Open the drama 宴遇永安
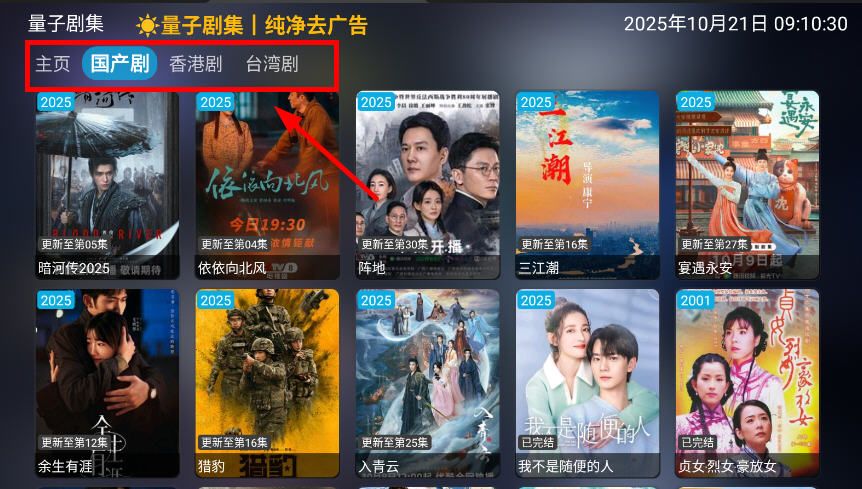This screenshot has height=489, width=862. coord(747,183)
